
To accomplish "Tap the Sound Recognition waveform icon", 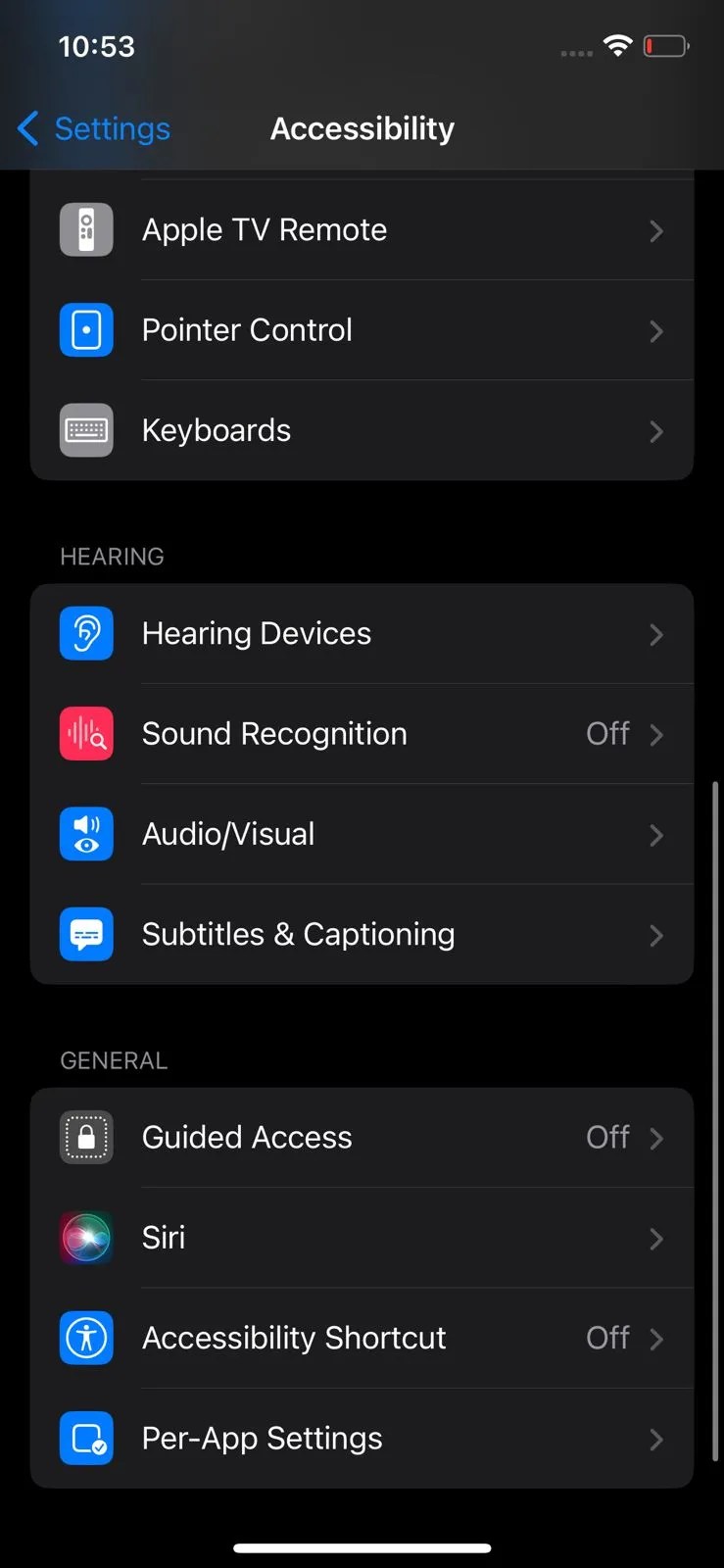I will [86, 733].
